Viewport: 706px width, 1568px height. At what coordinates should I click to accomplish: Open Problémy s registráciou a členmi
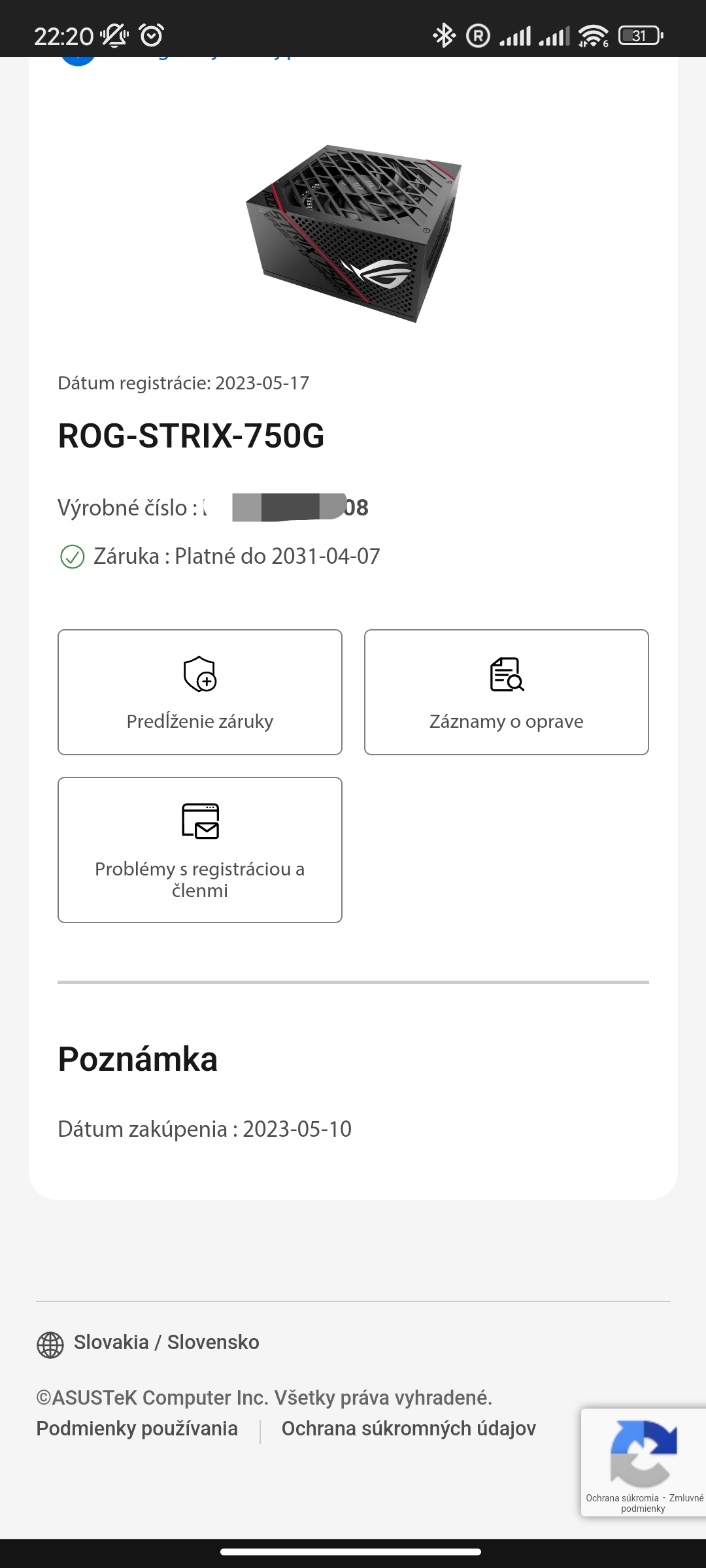point(200,849)
